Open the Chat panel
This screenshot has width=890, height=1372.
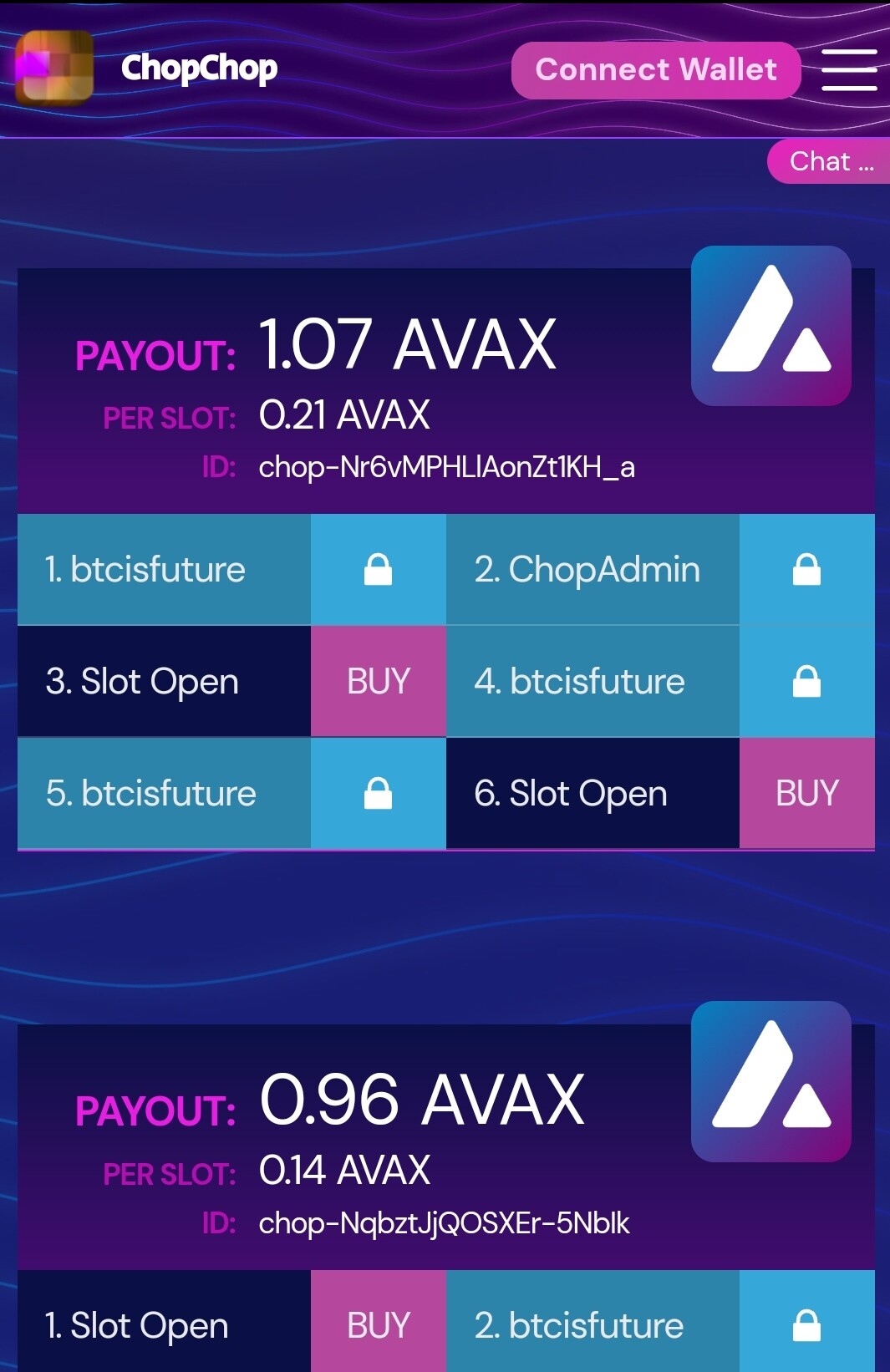[830, 161]
